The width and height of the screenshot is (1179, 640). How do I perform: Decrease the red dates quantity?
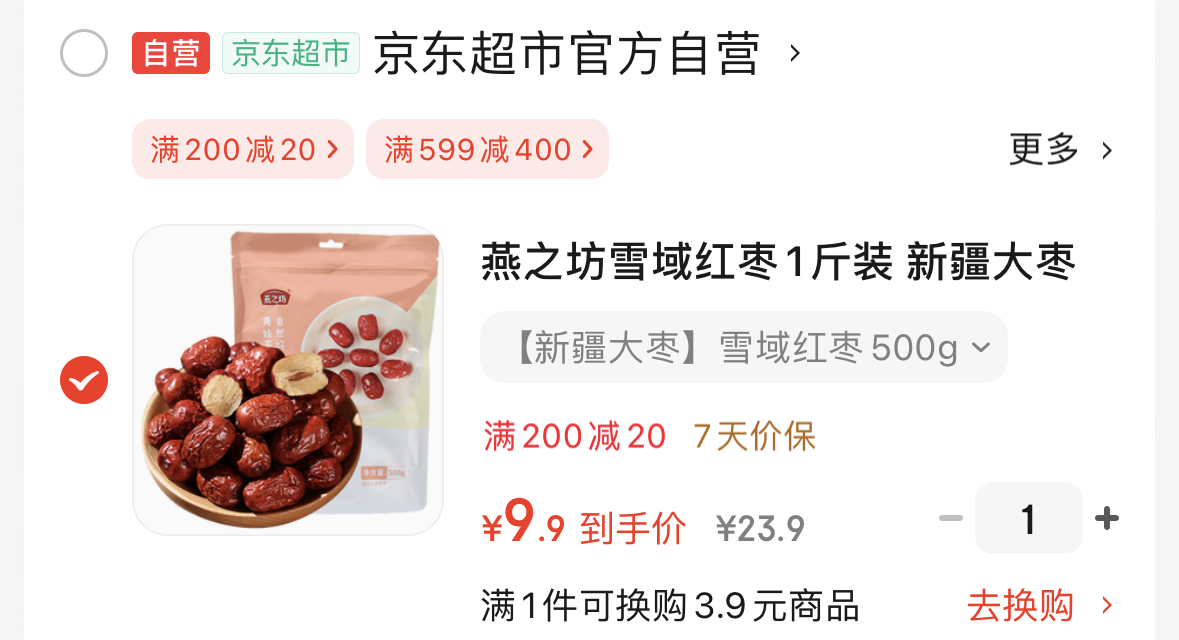tap(950, 518)
